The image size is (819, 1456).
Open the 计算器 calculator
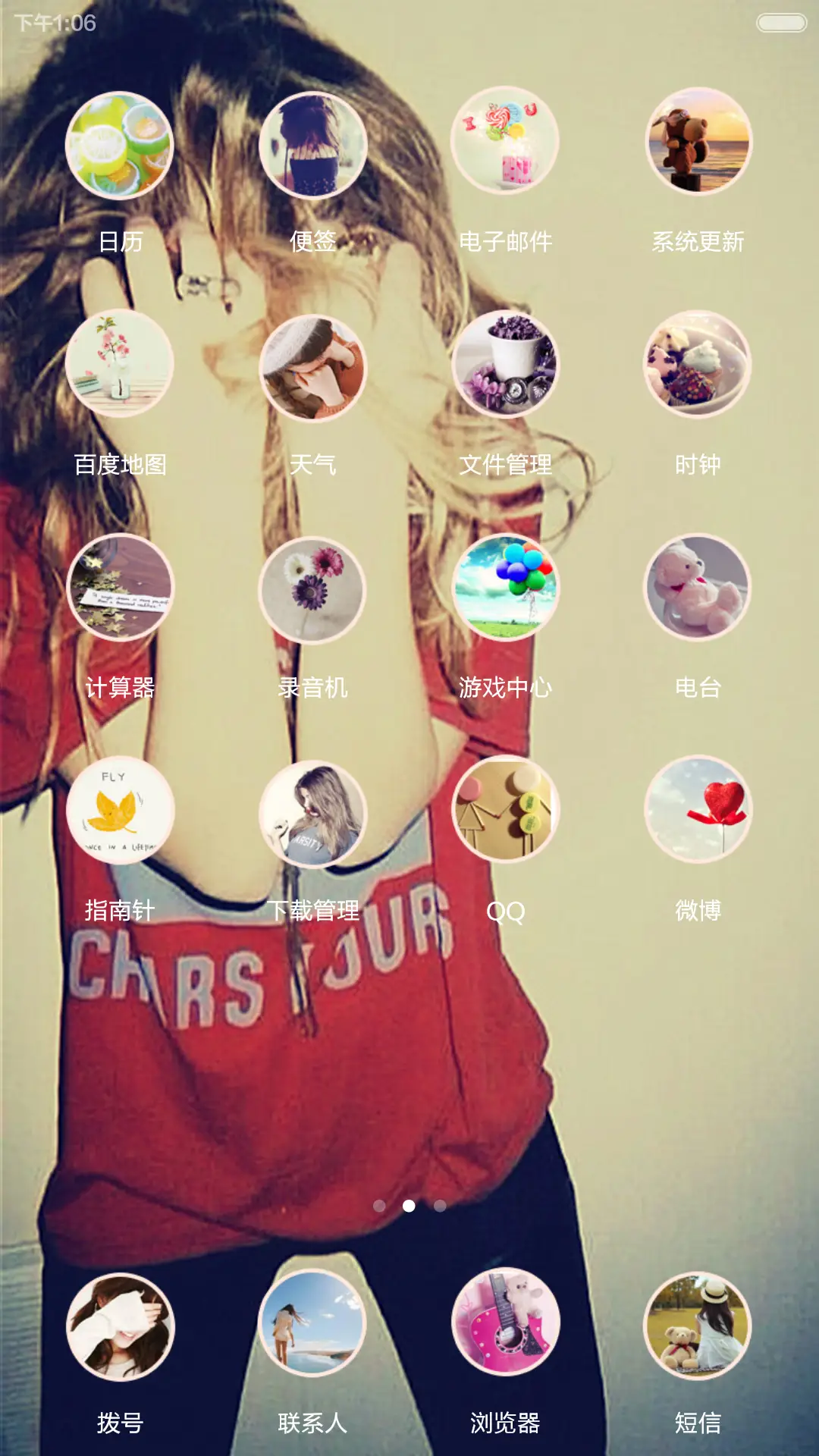coord(120,588)
